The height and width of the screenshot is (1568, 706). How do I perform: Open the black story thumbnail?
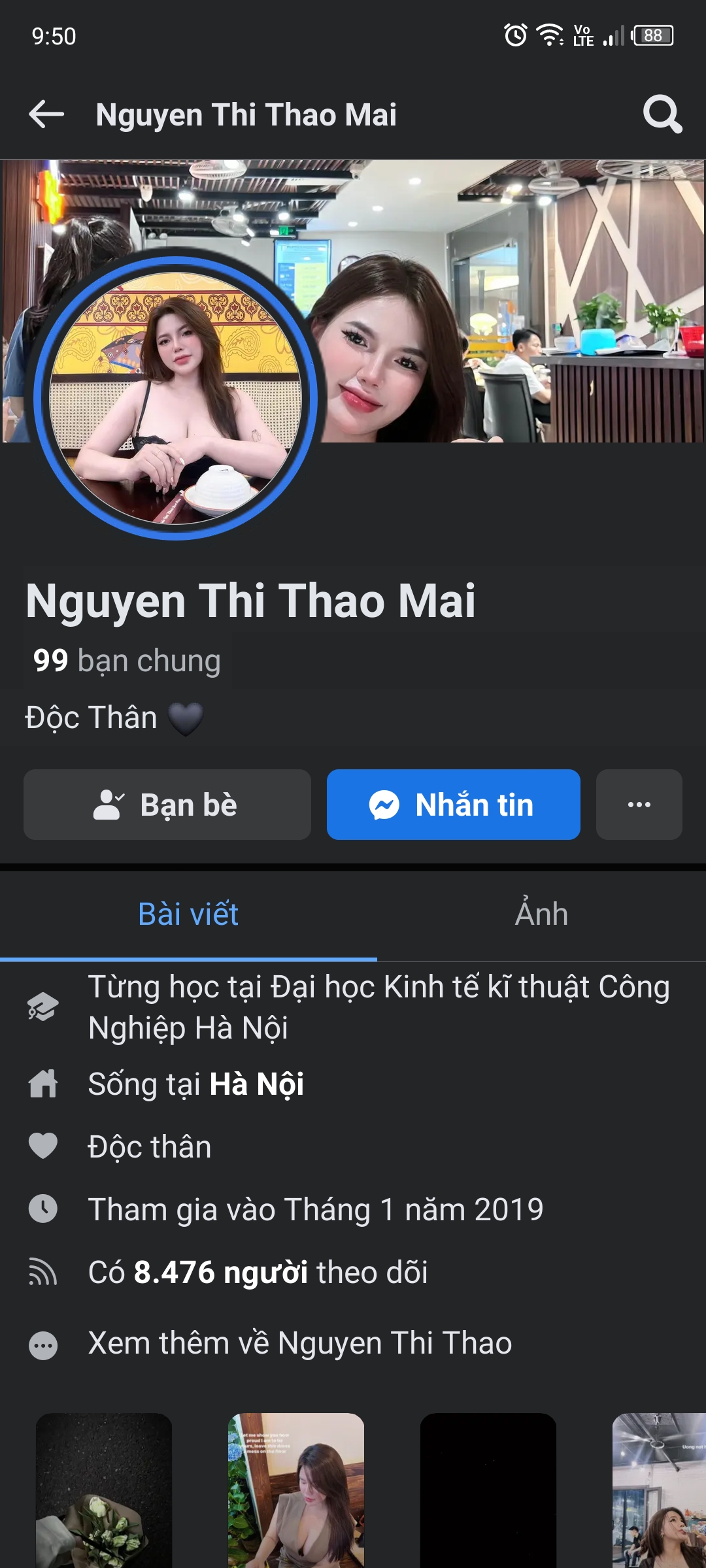pyautogui.click(x=488, y=1490)
